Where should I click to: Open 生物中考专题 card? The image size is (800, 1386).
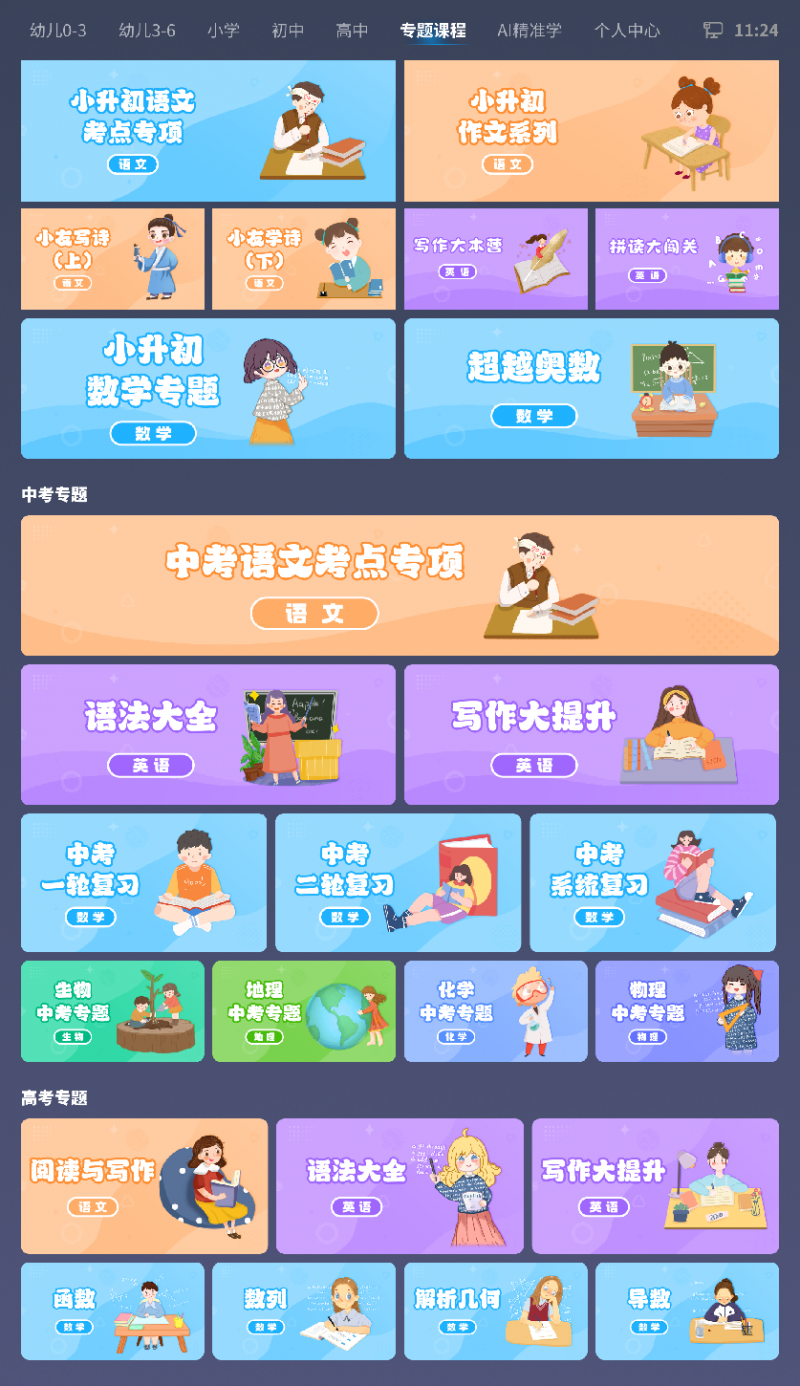pyautogui.click(x=112, y=1011)
